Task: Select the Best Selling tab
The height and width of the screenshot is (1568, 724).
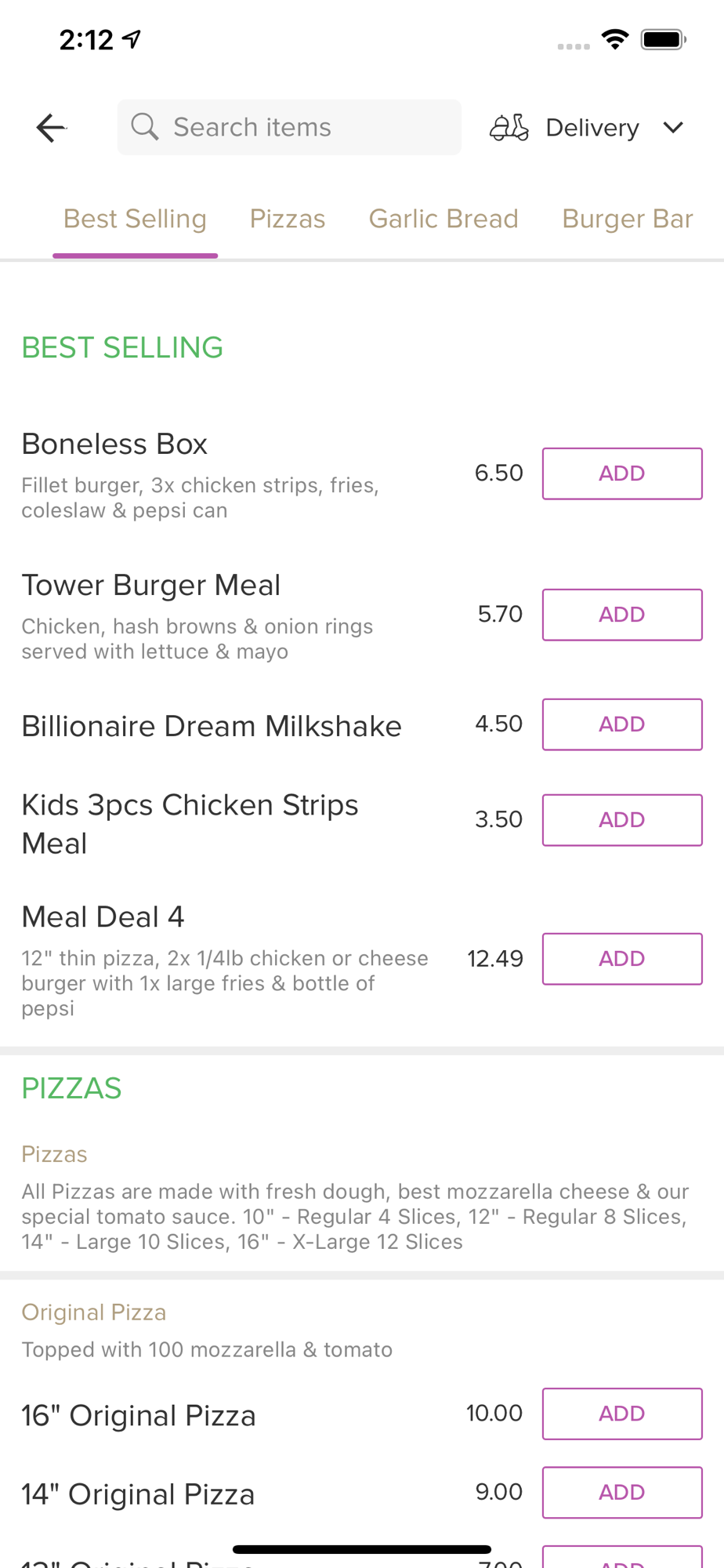Action: [x=135, y=219]
